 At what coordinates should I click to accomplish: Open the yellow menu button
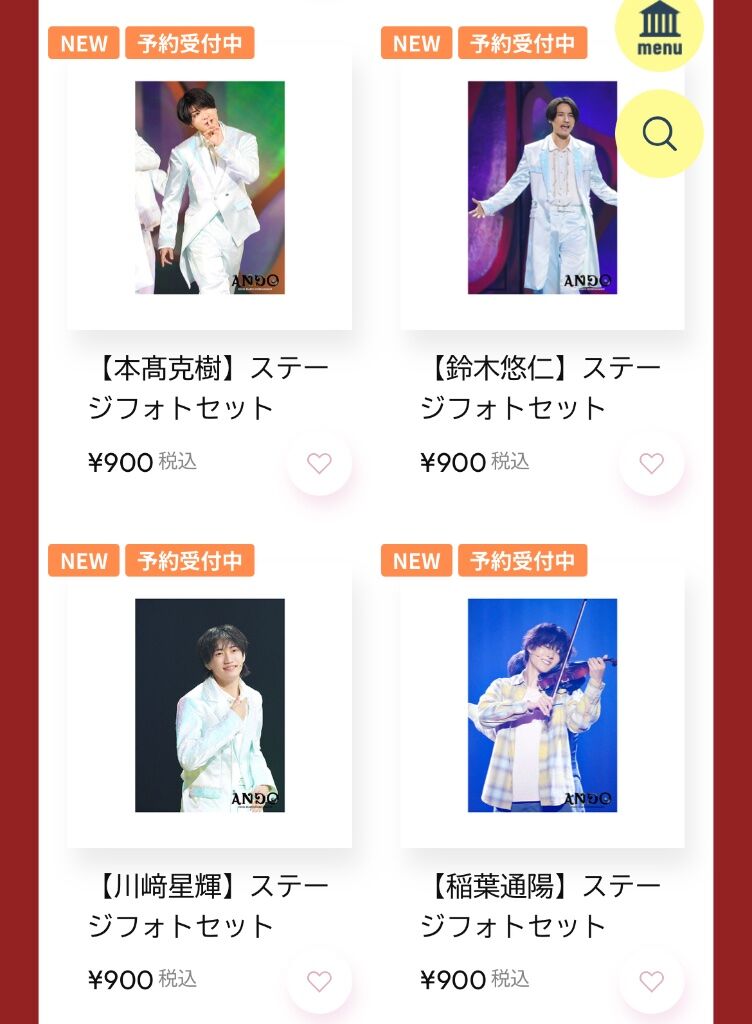659,28
